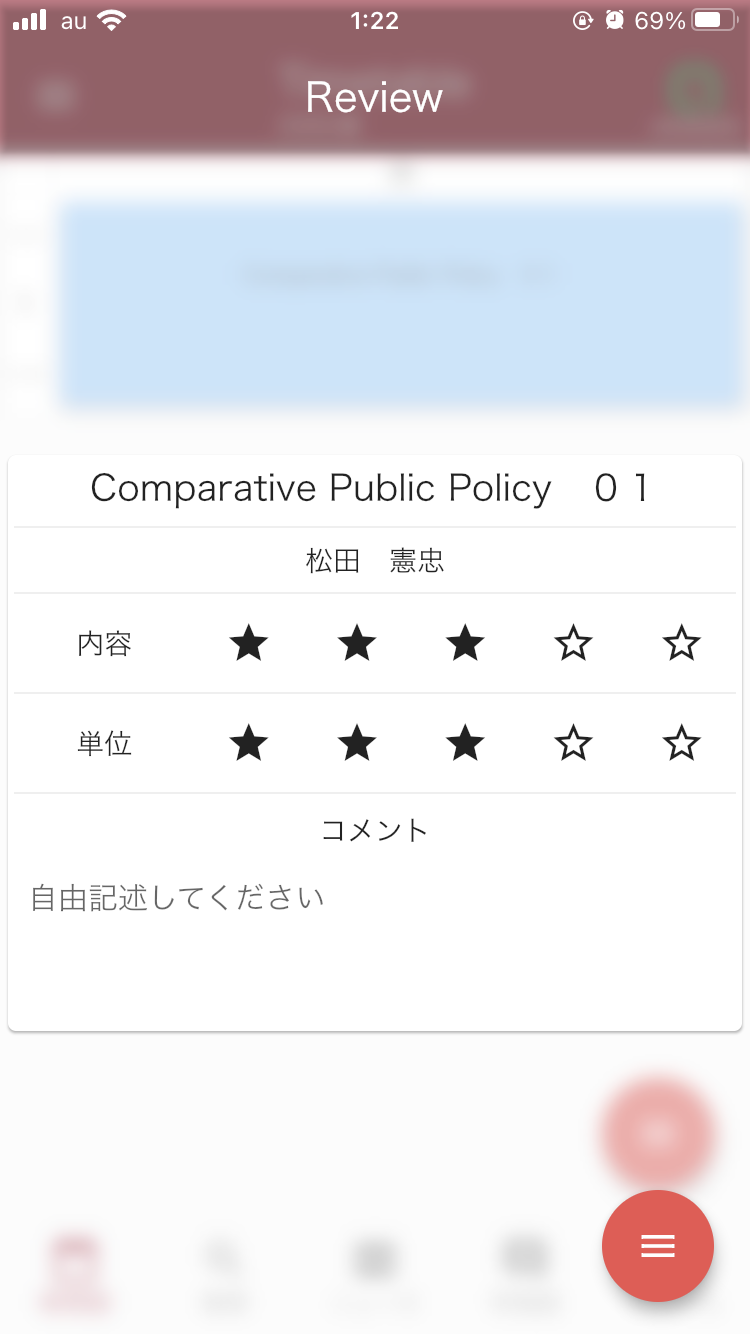This screenshot has width=750, height=1334.
Task: Give 内容 four stars
Action: pos(573,643)
